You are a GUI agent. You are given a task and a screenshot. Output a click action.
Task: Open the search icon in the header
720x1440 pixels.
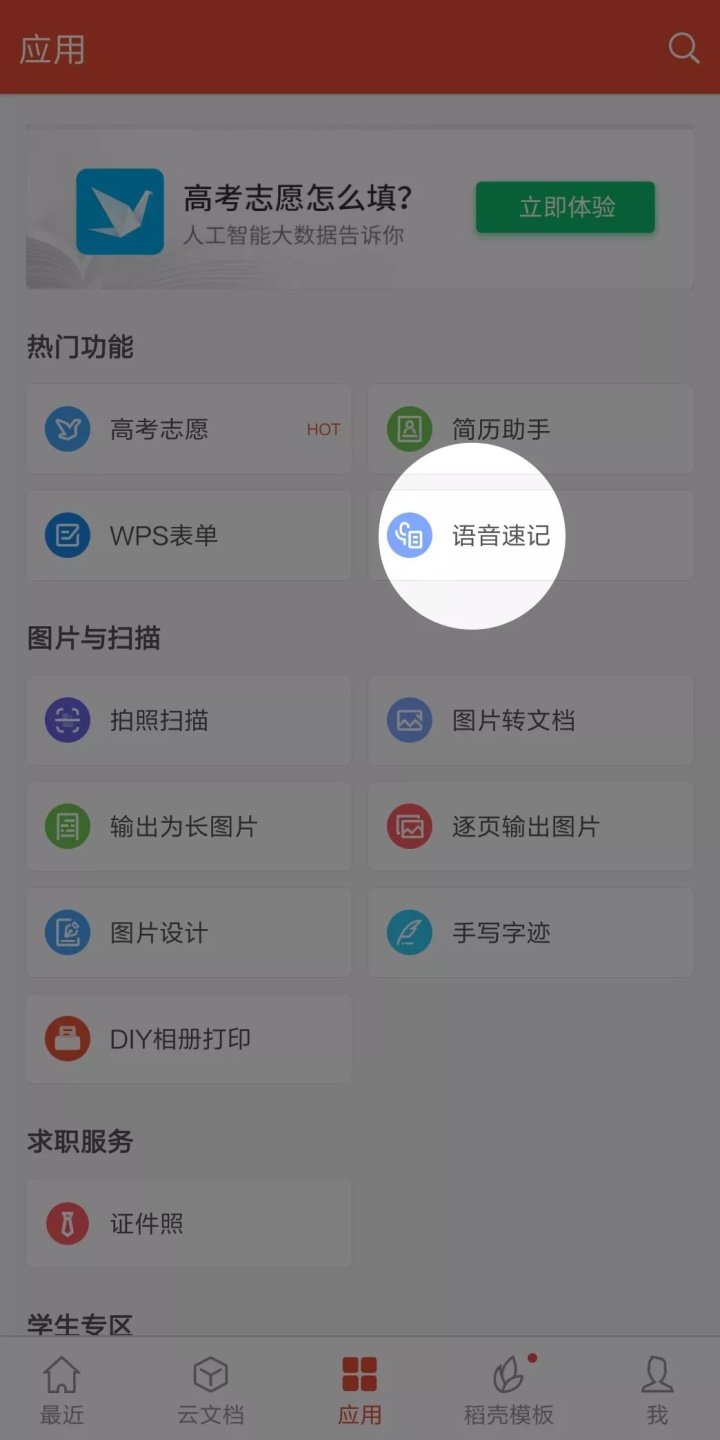click(684, 48)
